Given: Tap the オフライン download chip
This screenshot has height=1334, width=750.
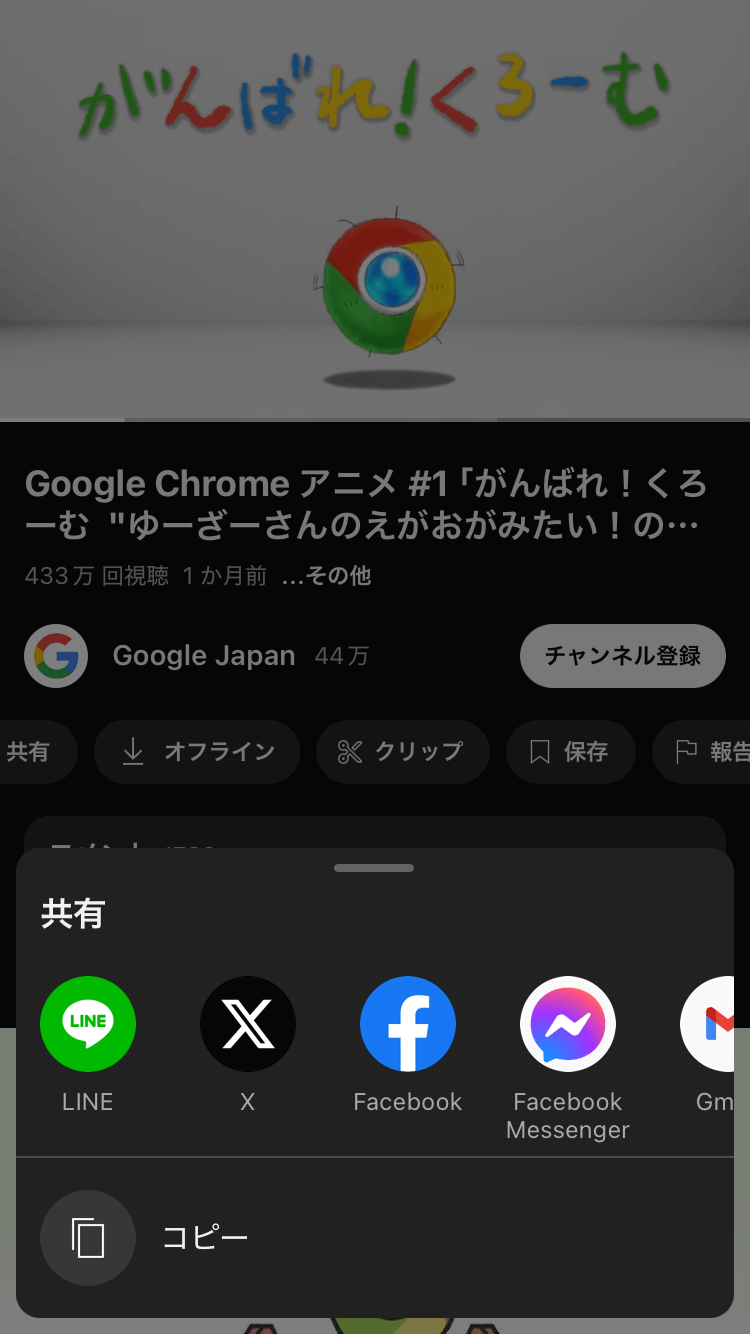Looking at the screenshot, I should [197, 752].
